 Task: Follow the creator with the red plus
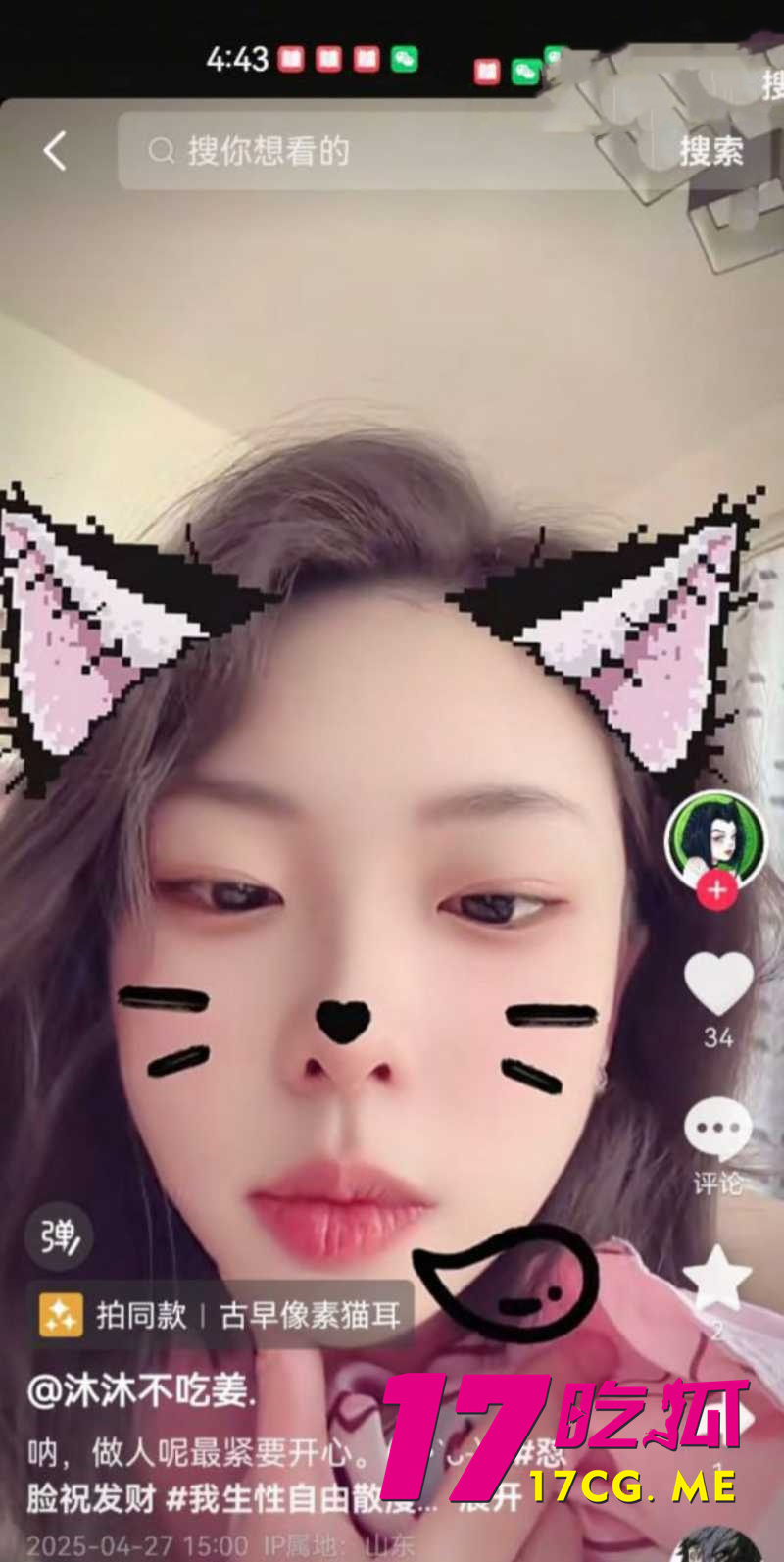click(x=717, y=890)
